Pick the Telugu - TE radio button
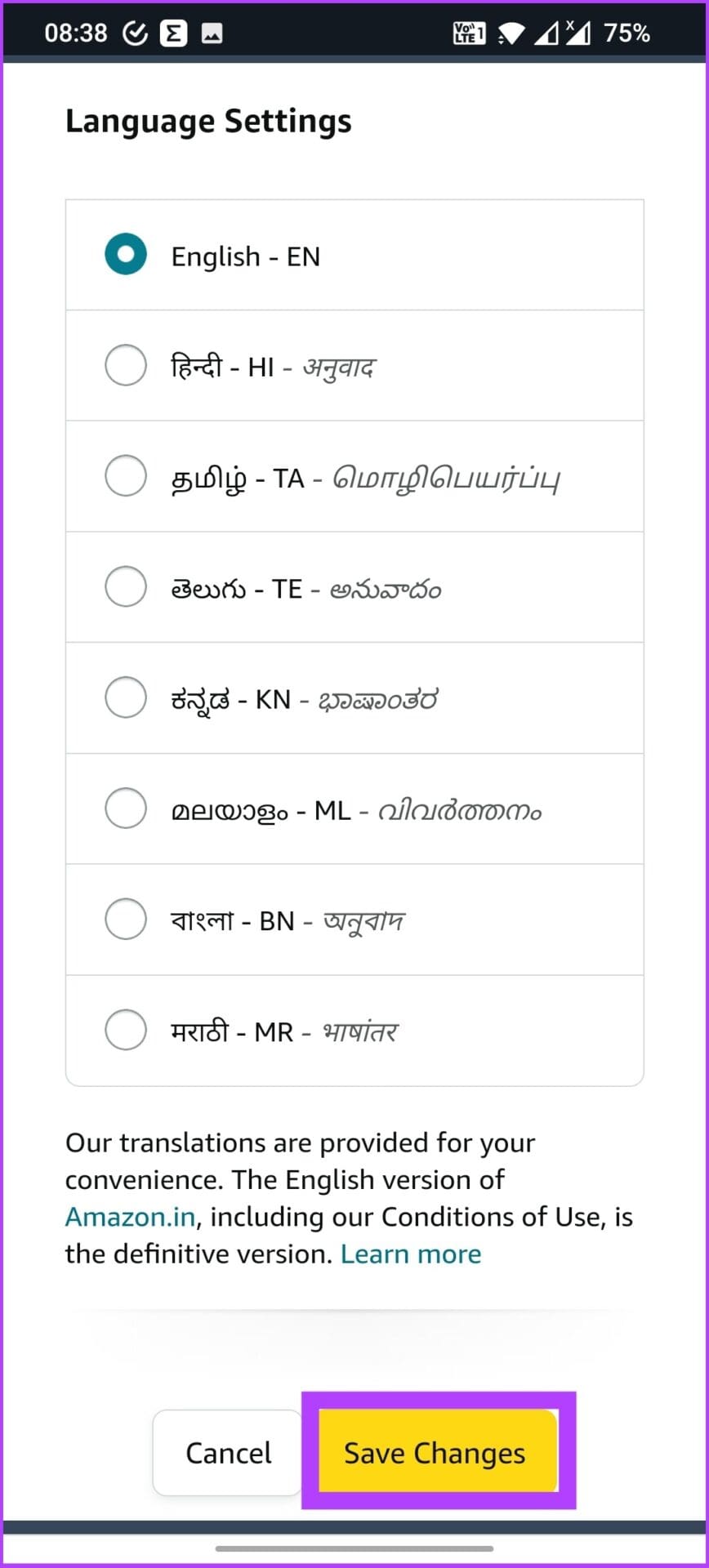709x1568 pixels. click(x=126, y=586)
